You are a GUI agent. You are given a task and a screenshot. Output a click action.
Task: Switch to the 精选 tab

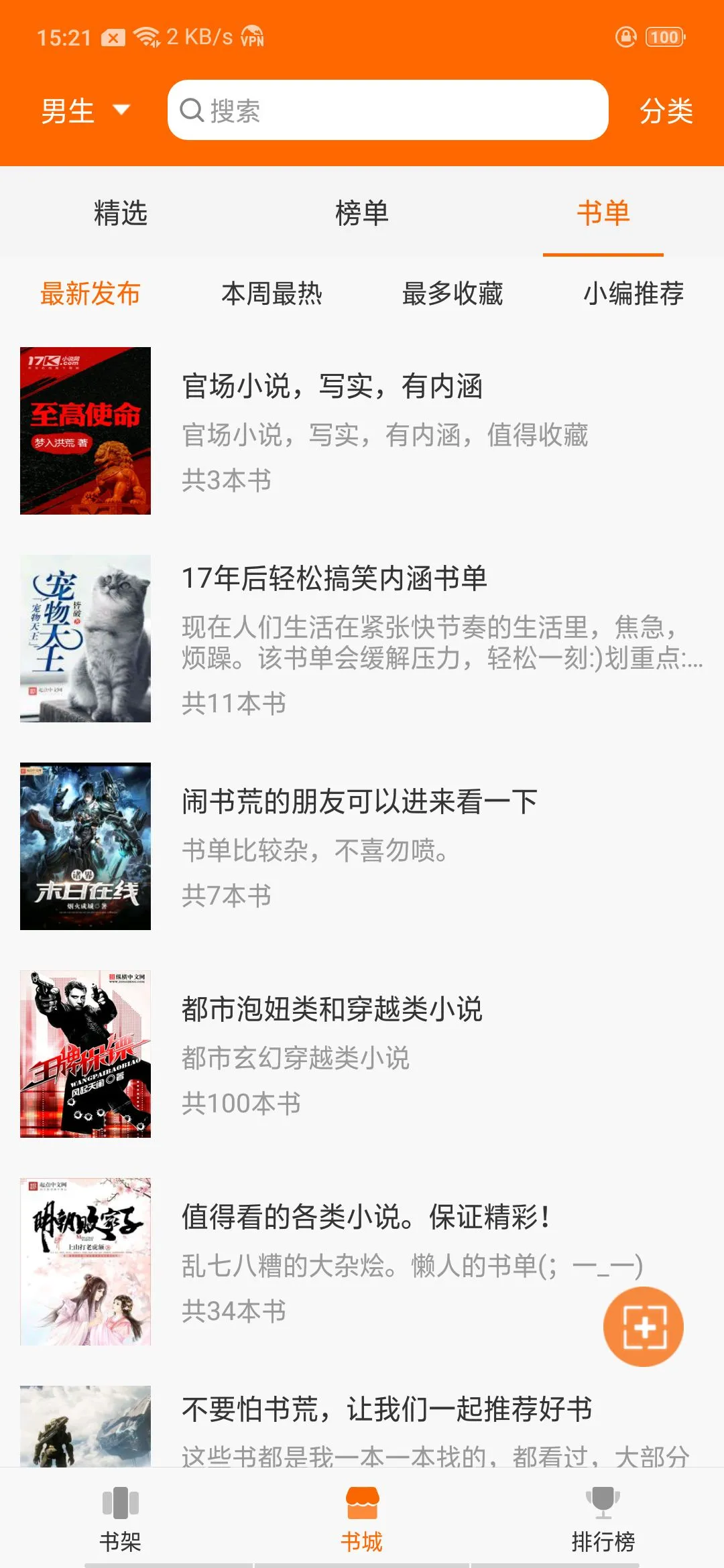click(121, 213)
